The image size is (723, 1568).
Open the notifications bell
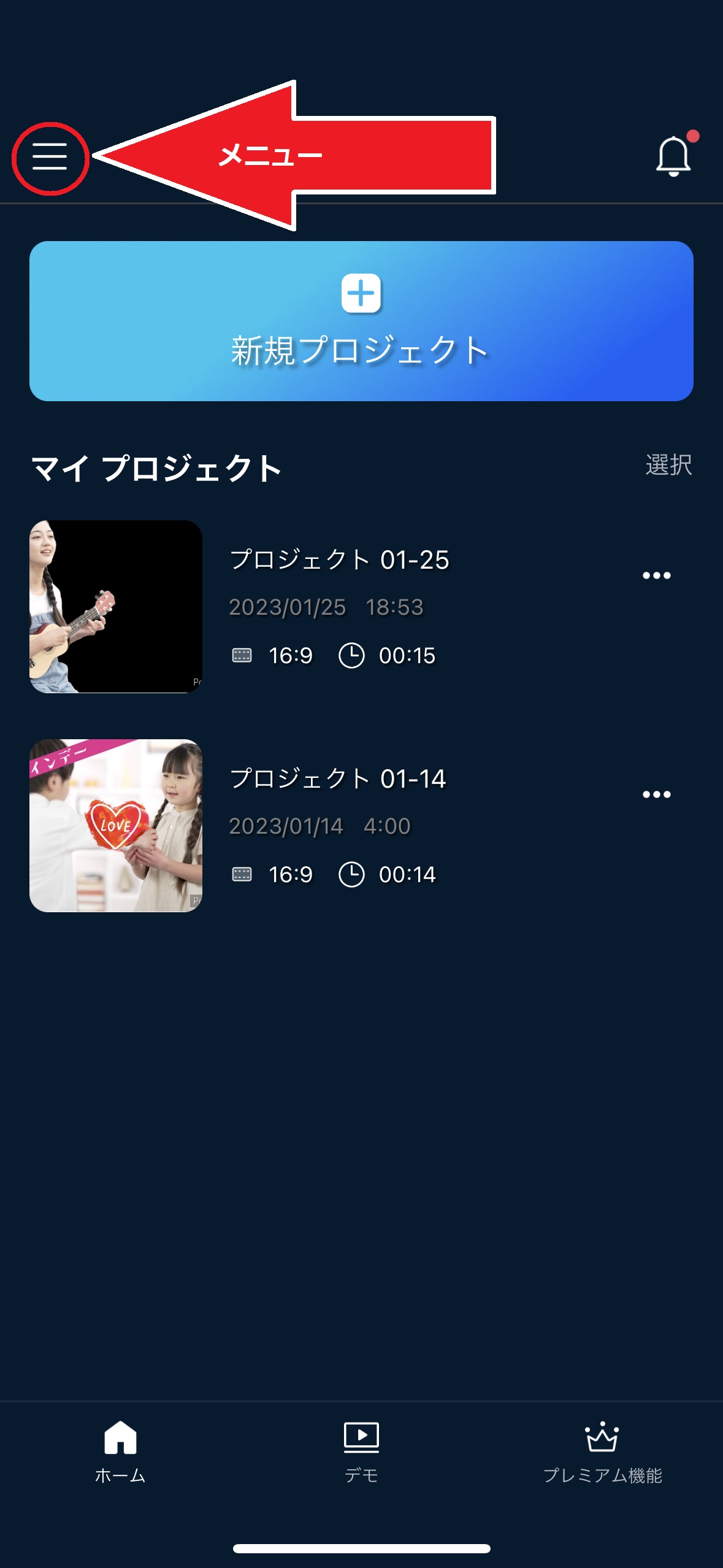pos(673,156)
